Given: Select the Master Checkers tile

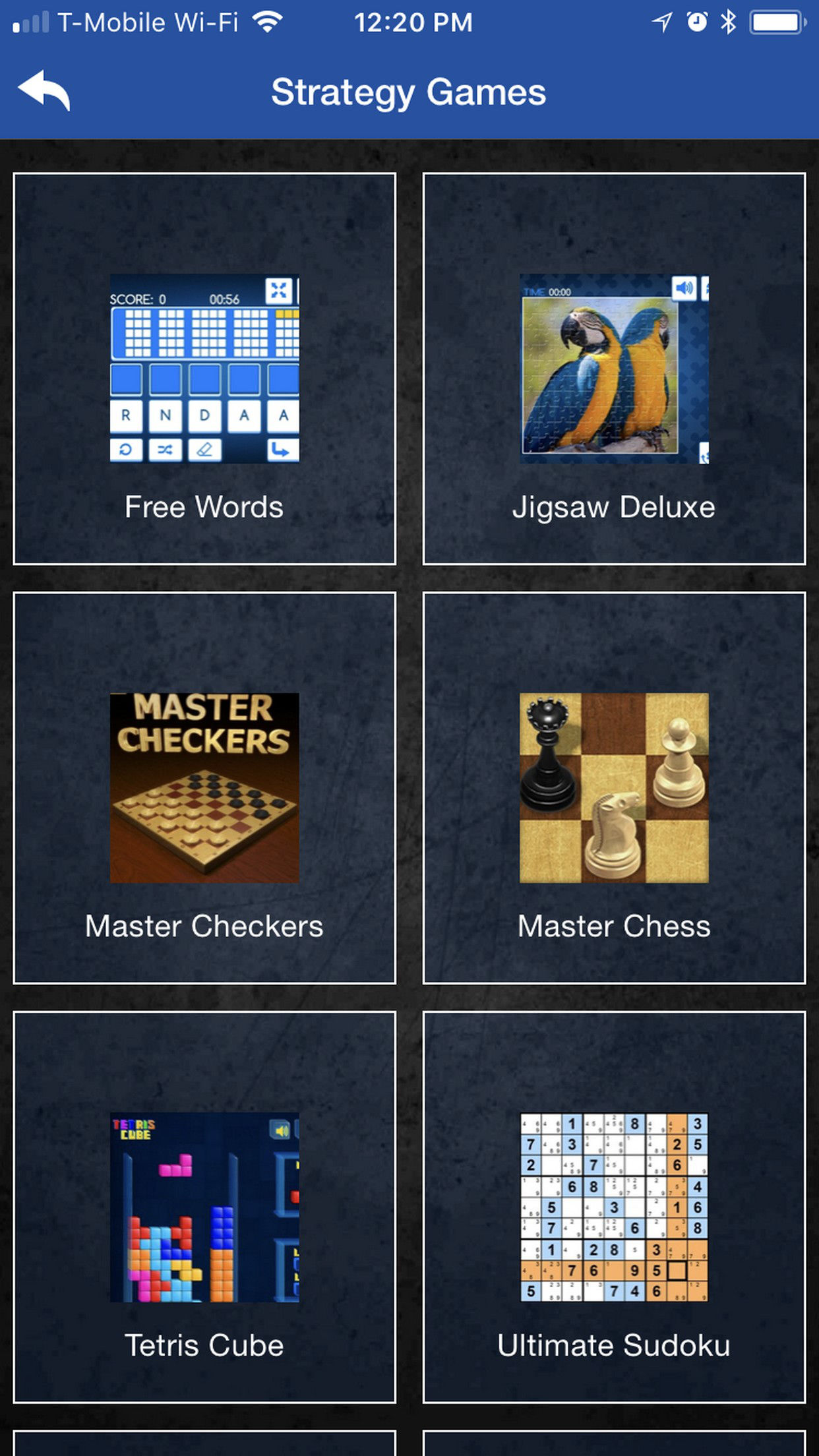Looking at the screenshot, I should pyautogui.click(x=204, y=788).
